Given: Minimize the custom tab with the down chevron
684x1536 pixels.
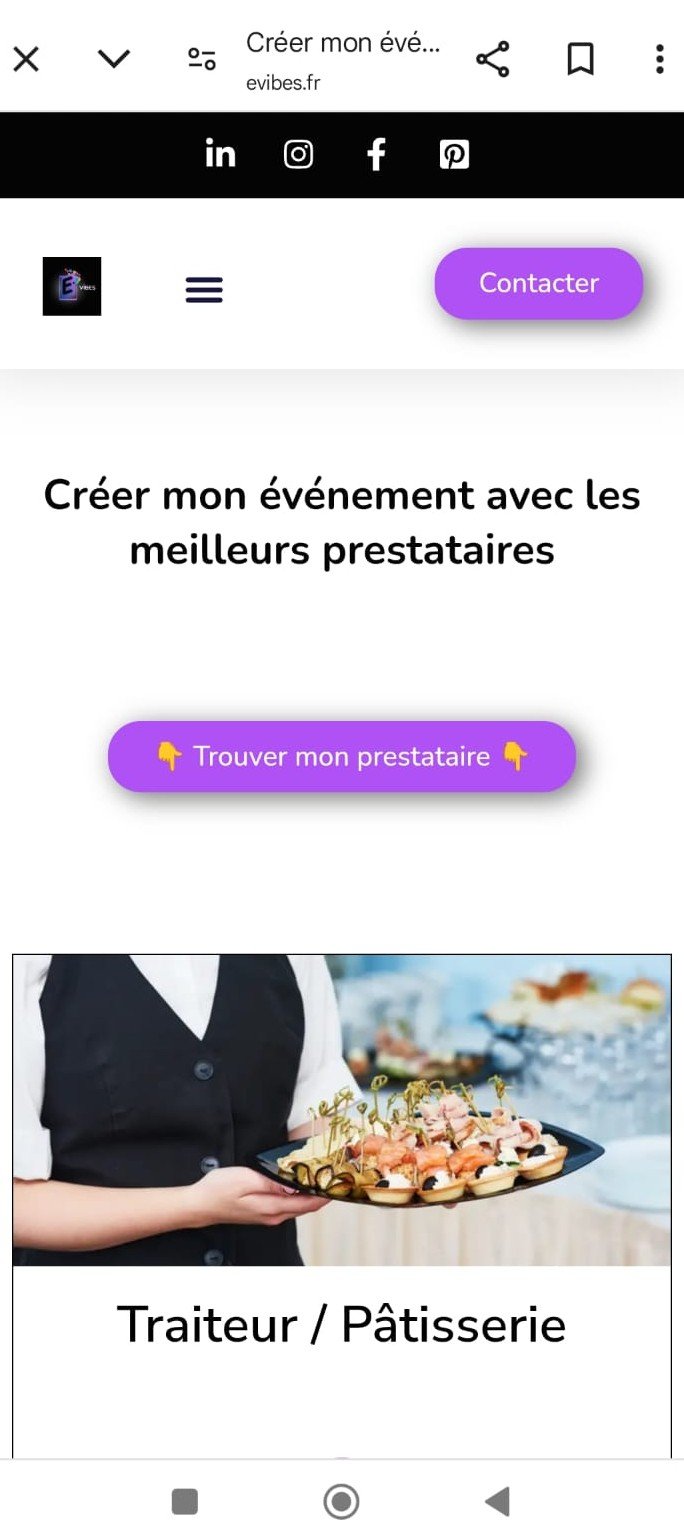Looking at the screenshot, I should [x=113, y=60].
